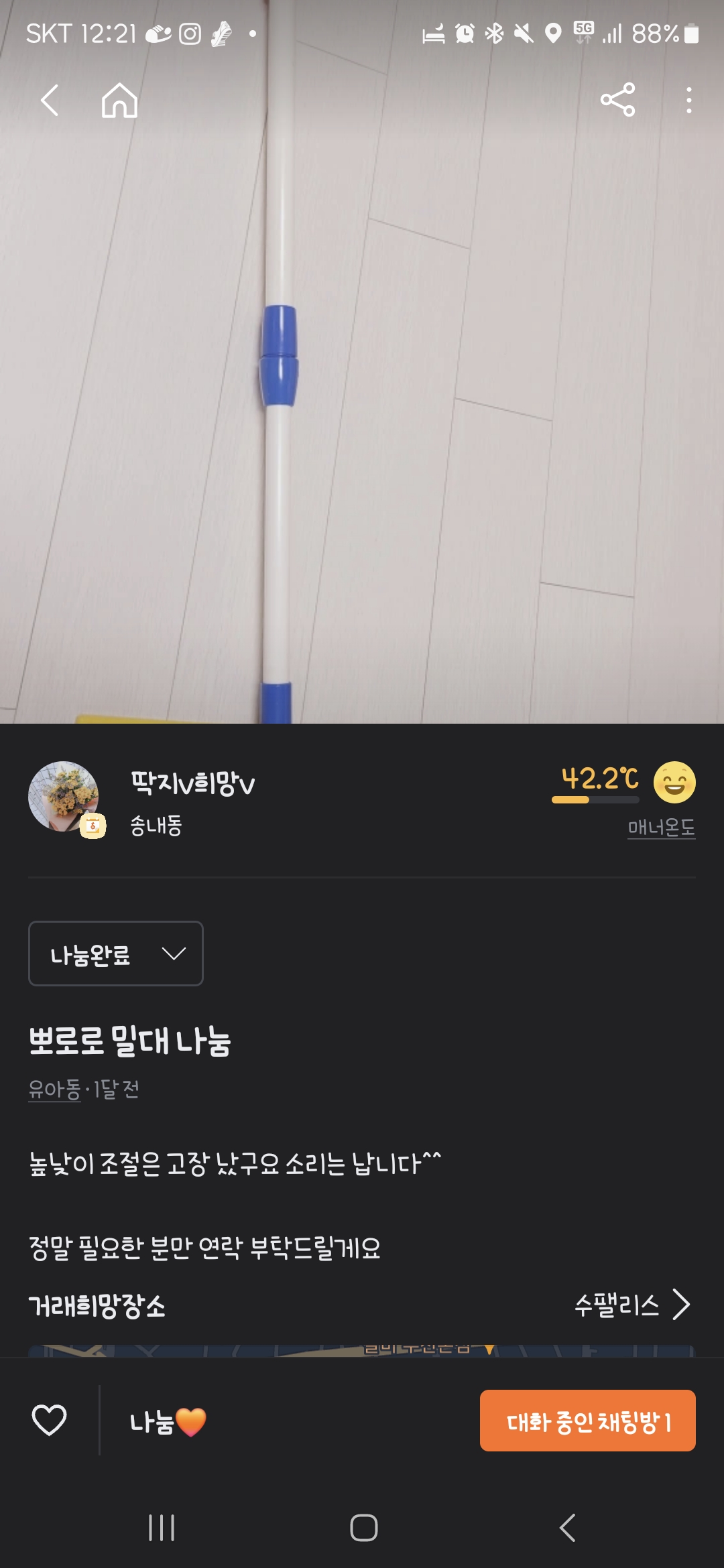The height and width of the screenshot is (1568, 724).
Task: Open 수팰리스 trade location
Action: (x=631, y=1305)
